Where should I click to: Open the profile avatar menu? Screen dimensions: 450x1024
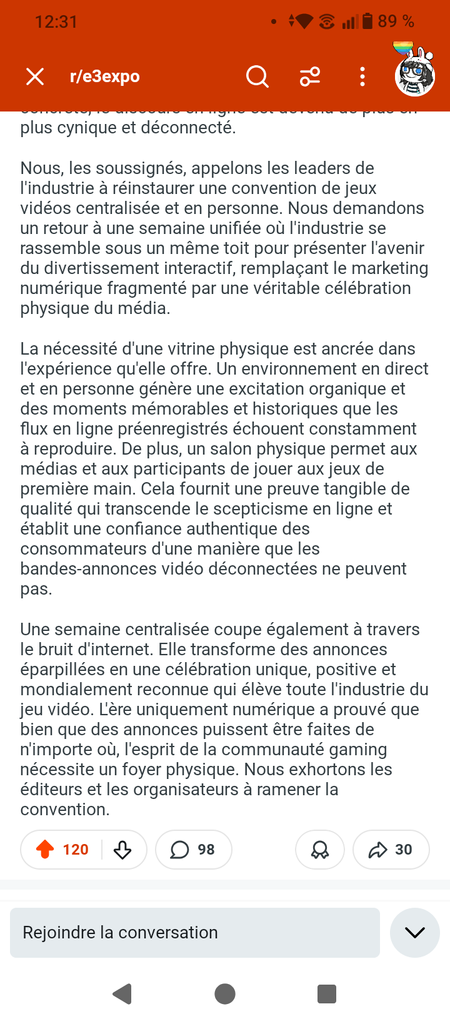(415, 73)
